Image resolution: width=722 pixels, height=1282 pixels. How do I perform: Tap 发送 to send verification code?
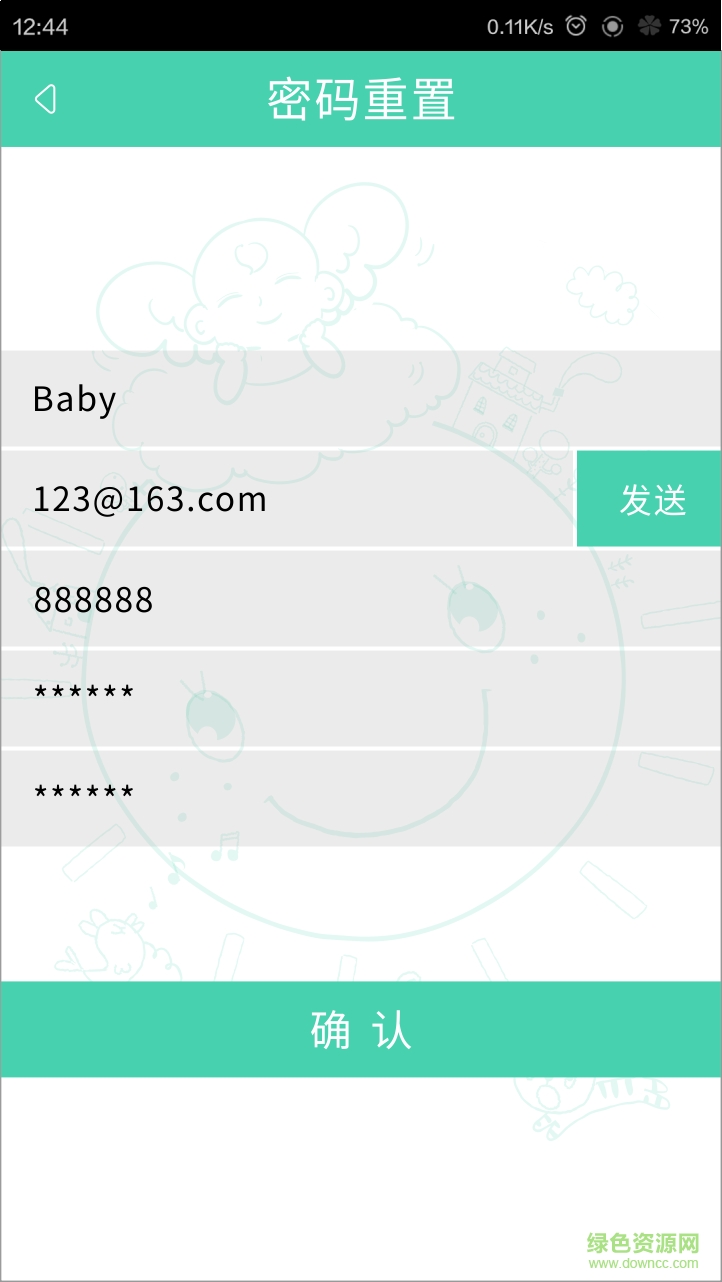point(650,498)
